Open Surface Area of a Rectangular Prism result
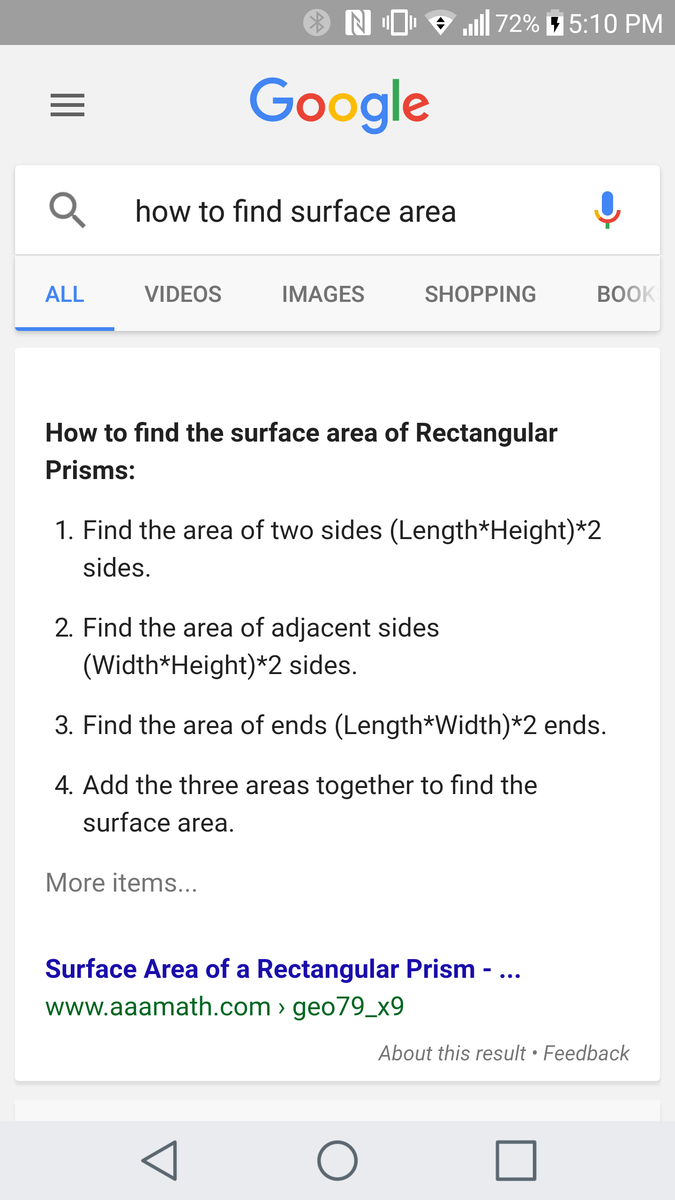Image resolution: width=675 pixels, height=1200 pixels. tap(283, 969)
